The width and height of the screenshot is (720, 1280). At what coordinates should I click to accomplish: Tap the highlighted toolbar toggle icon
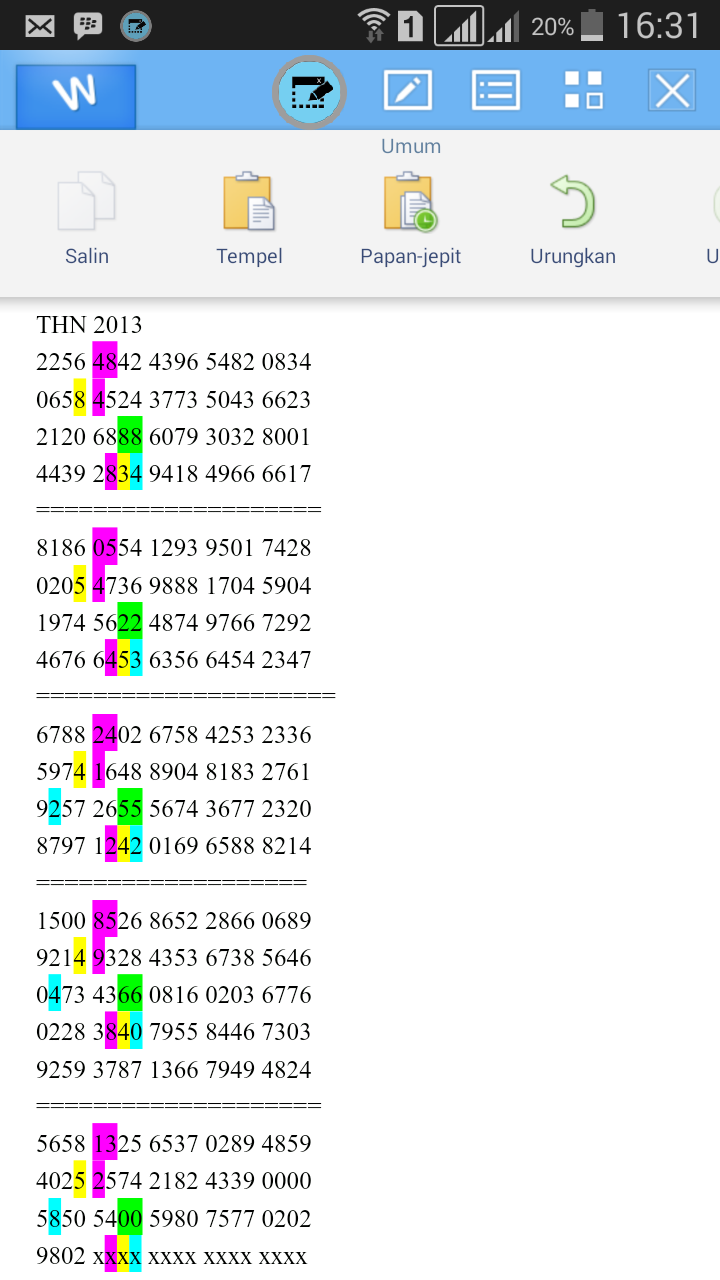click(x=310, y=94)
